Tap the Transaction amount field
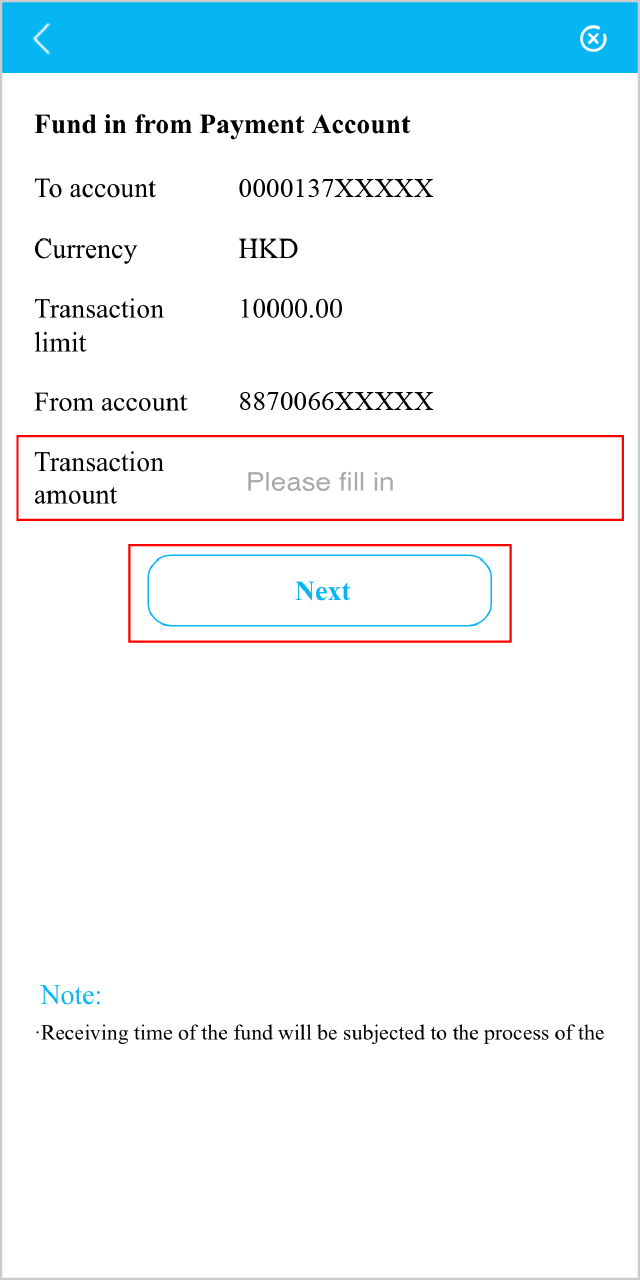This screenshot has height=1280, width=640. [320, 478]
